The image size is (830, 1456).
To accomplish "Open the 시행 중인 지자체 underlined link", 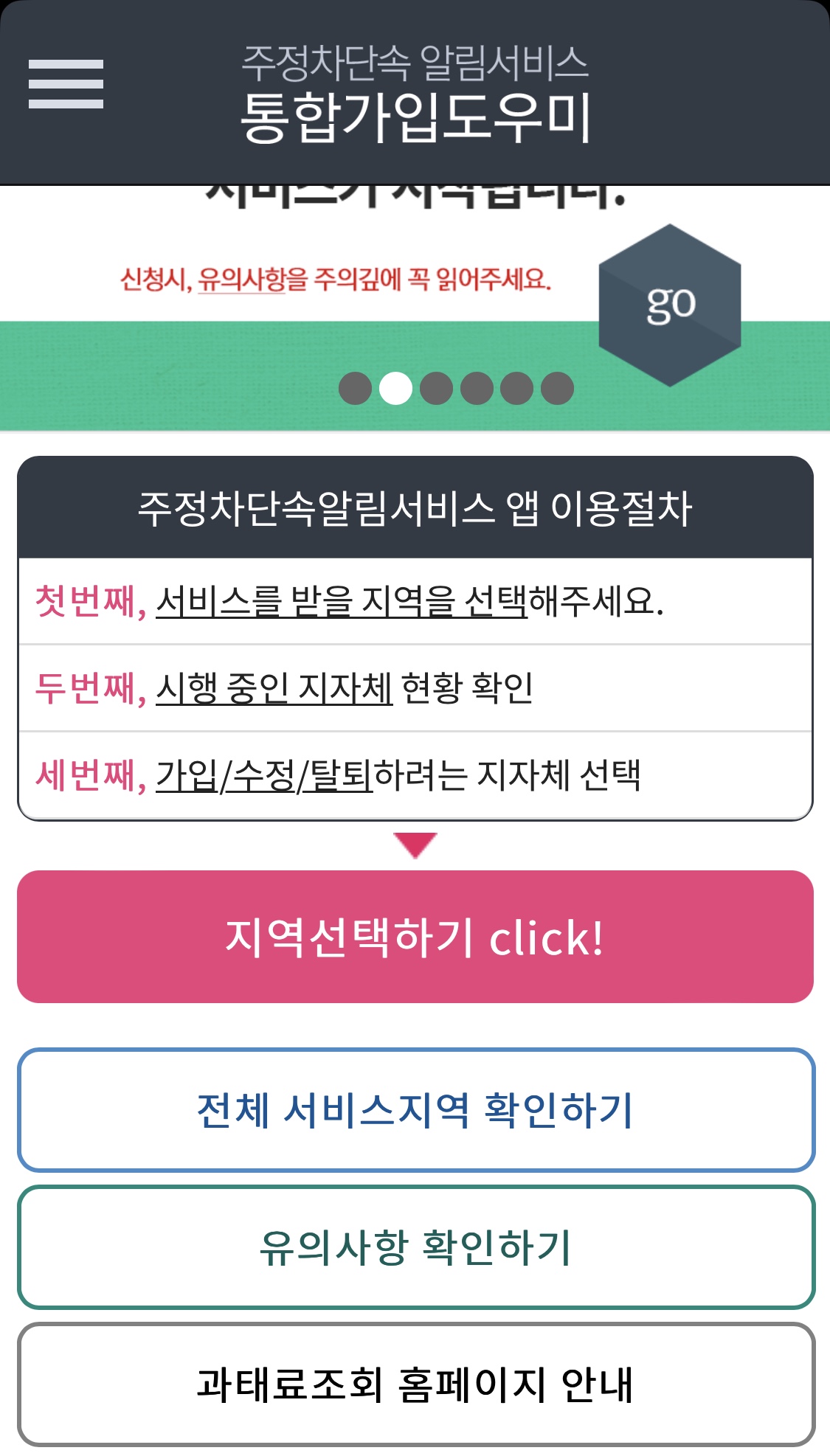I will pos(273,687).
